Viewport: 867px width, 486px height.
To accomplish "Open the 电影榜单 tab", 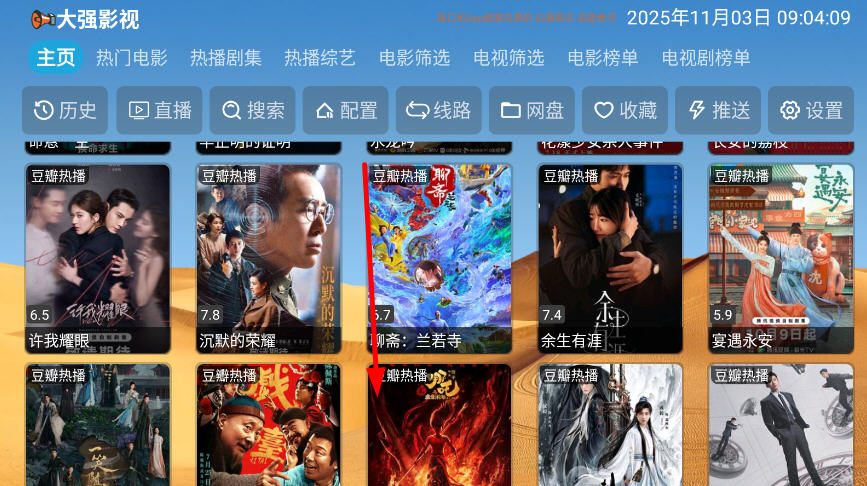I will pyautogui.click(x=602, y=58).
